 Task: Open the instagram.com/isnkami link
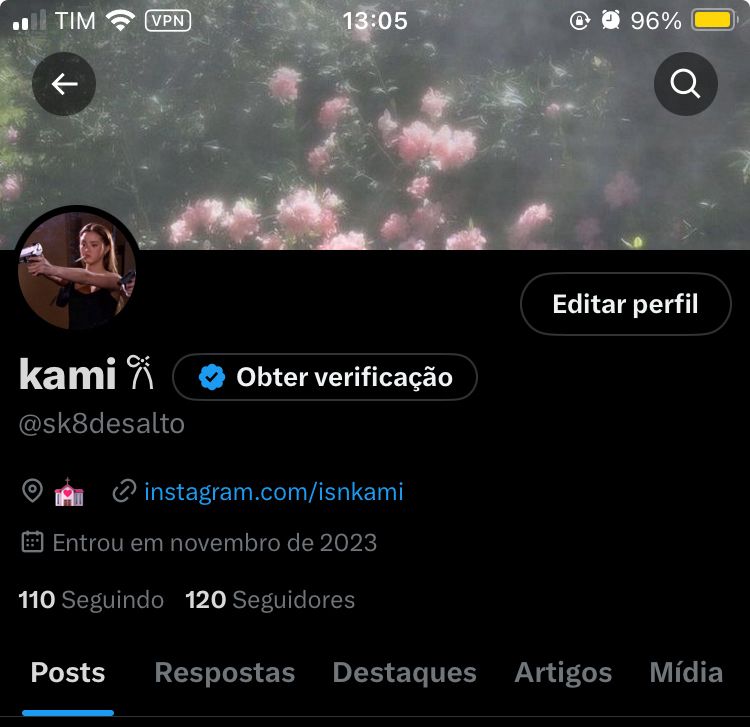point(273,492)
